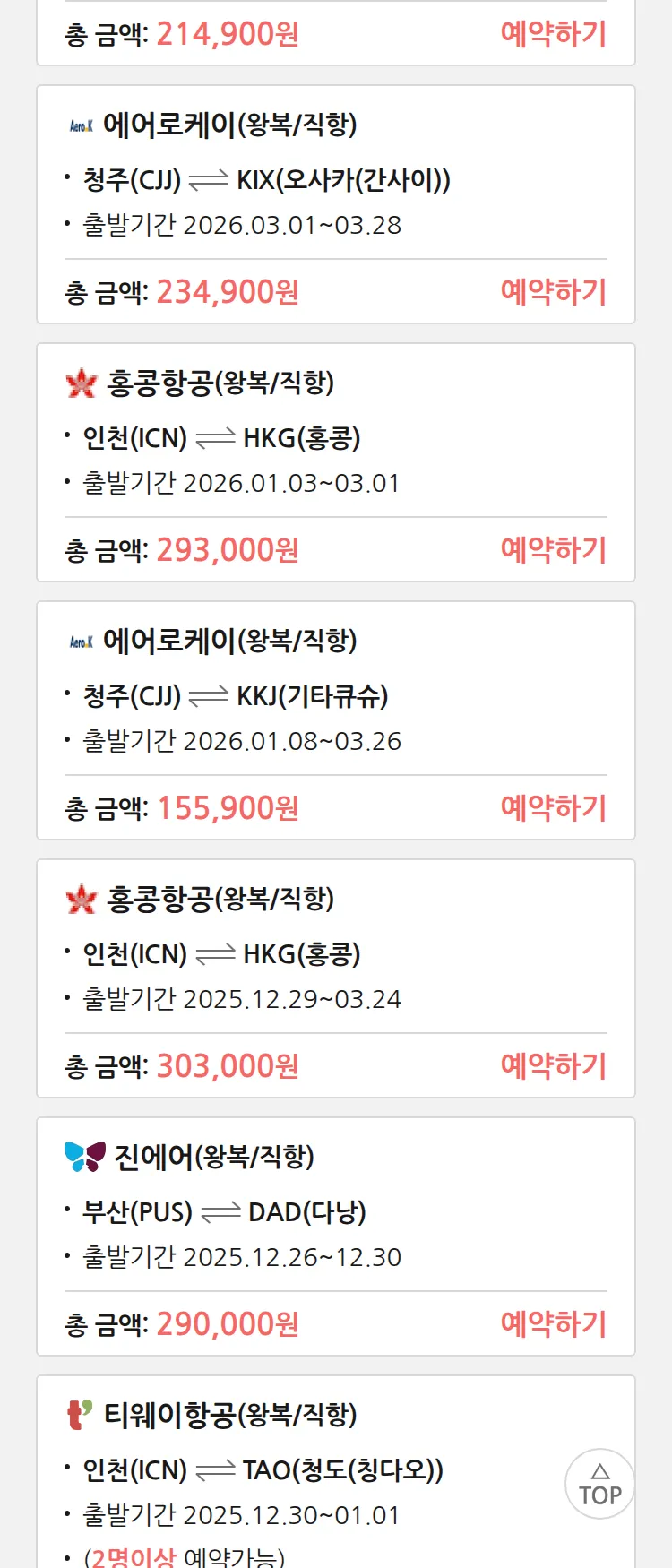Book 에어로케이 청주–기타큐슈 flight for 155,900원
Viewport: 672px width, 1568px height.
553,808
